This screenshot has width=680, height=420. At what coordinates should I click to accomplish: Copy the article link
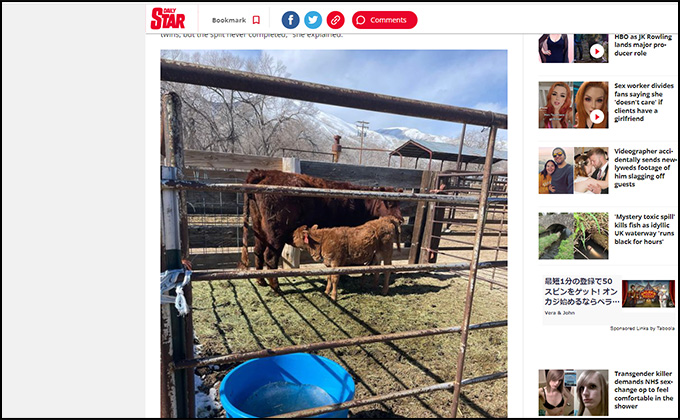(x=335, y=20)
